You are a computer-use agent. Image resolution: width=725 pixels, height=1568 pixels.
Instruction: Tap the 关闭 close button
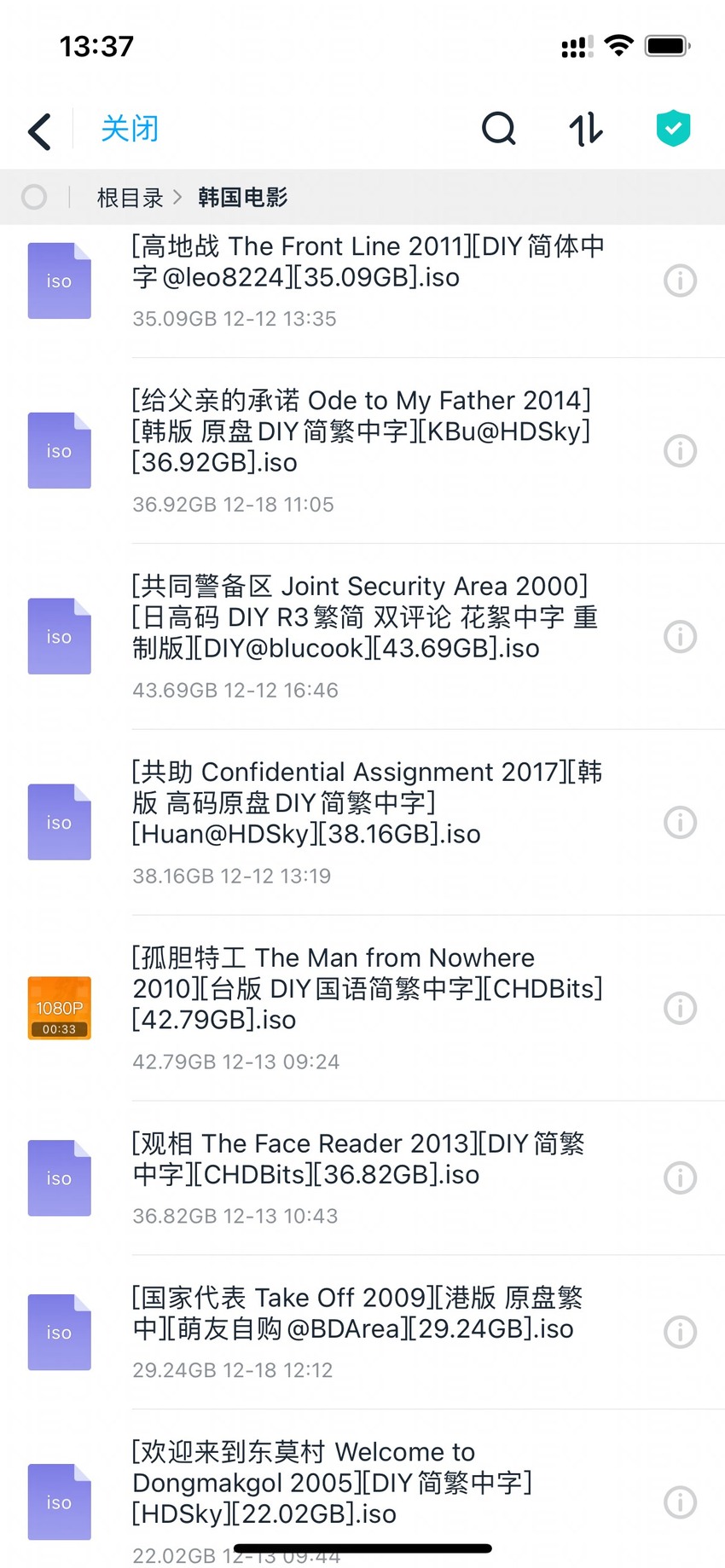point(130,129)
